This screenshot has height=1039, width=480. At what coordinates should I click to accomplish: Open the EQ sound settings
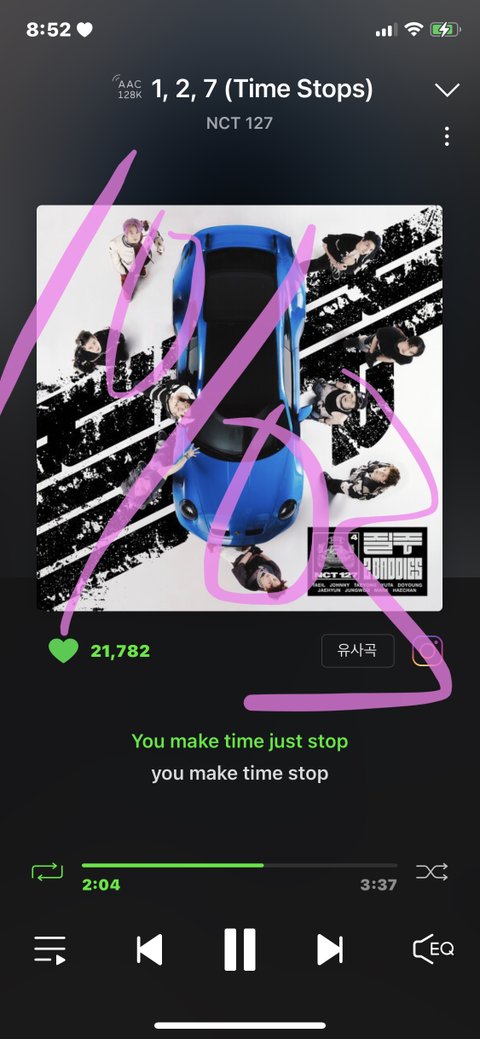433,949
